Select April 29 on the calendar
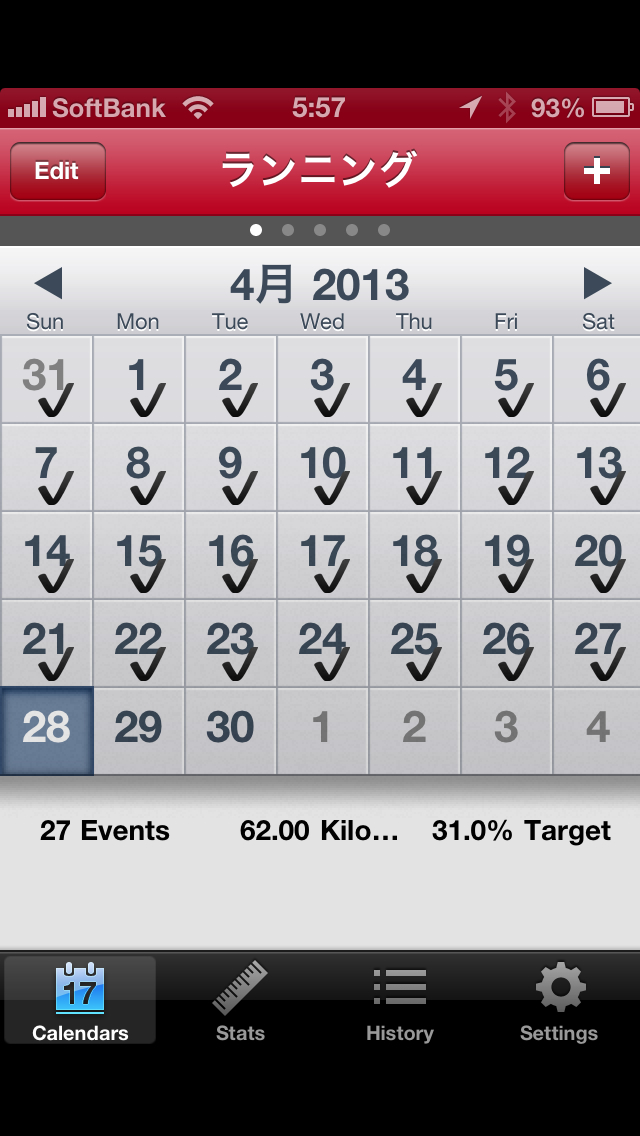This screenshot has width=640, height=1136. [x=138, y=730]
